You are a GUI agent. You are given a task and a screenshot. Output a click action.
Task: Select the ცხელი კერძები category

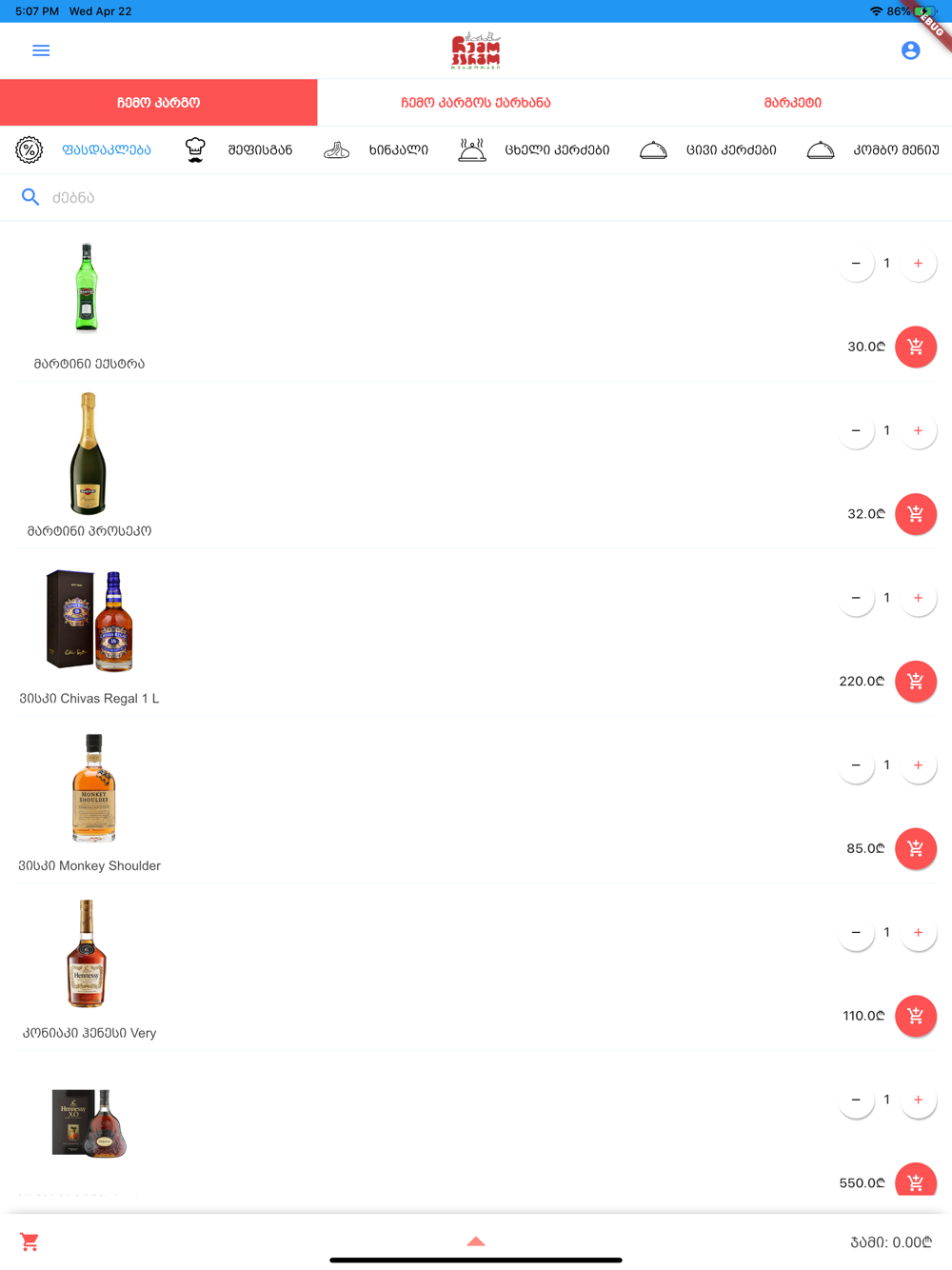click(534, 150)
